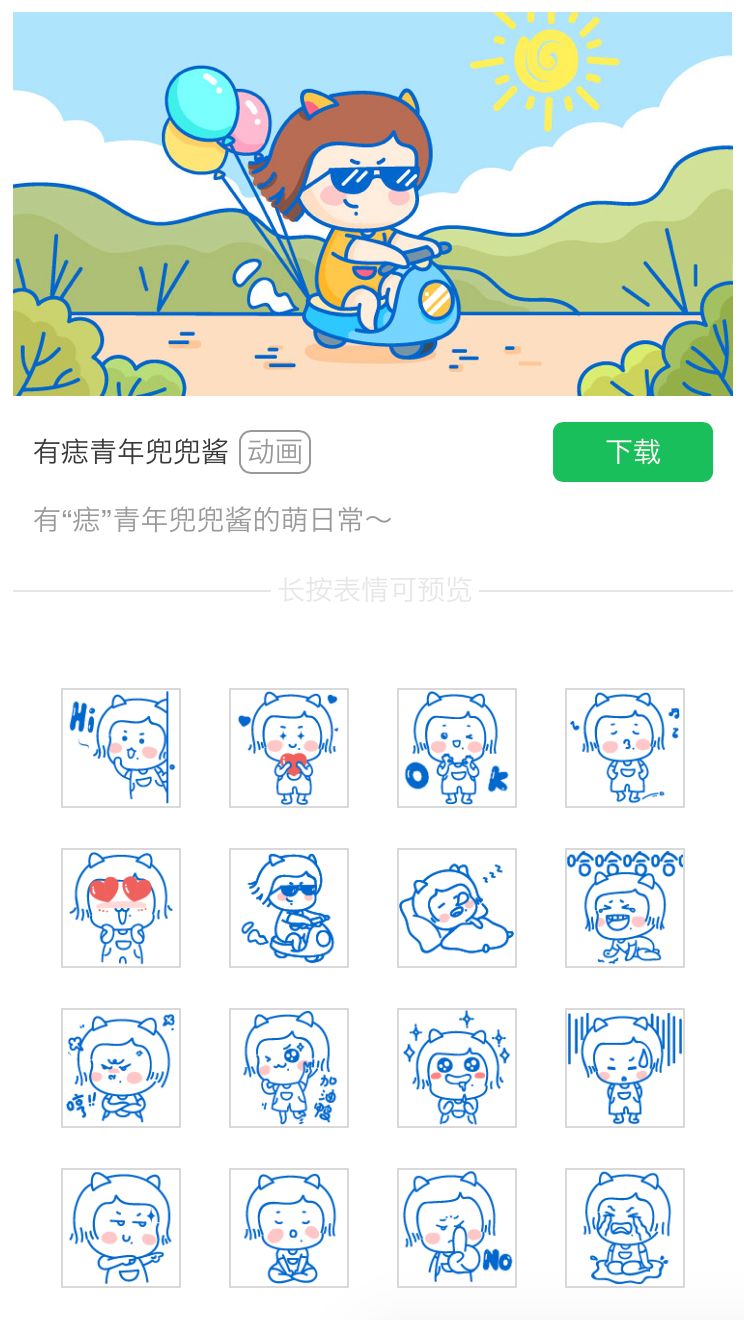Click the shocked sticker with vertical lines
This screenshot has height=1320, width=744.
pyautogui.click(x=623, y=1067)
